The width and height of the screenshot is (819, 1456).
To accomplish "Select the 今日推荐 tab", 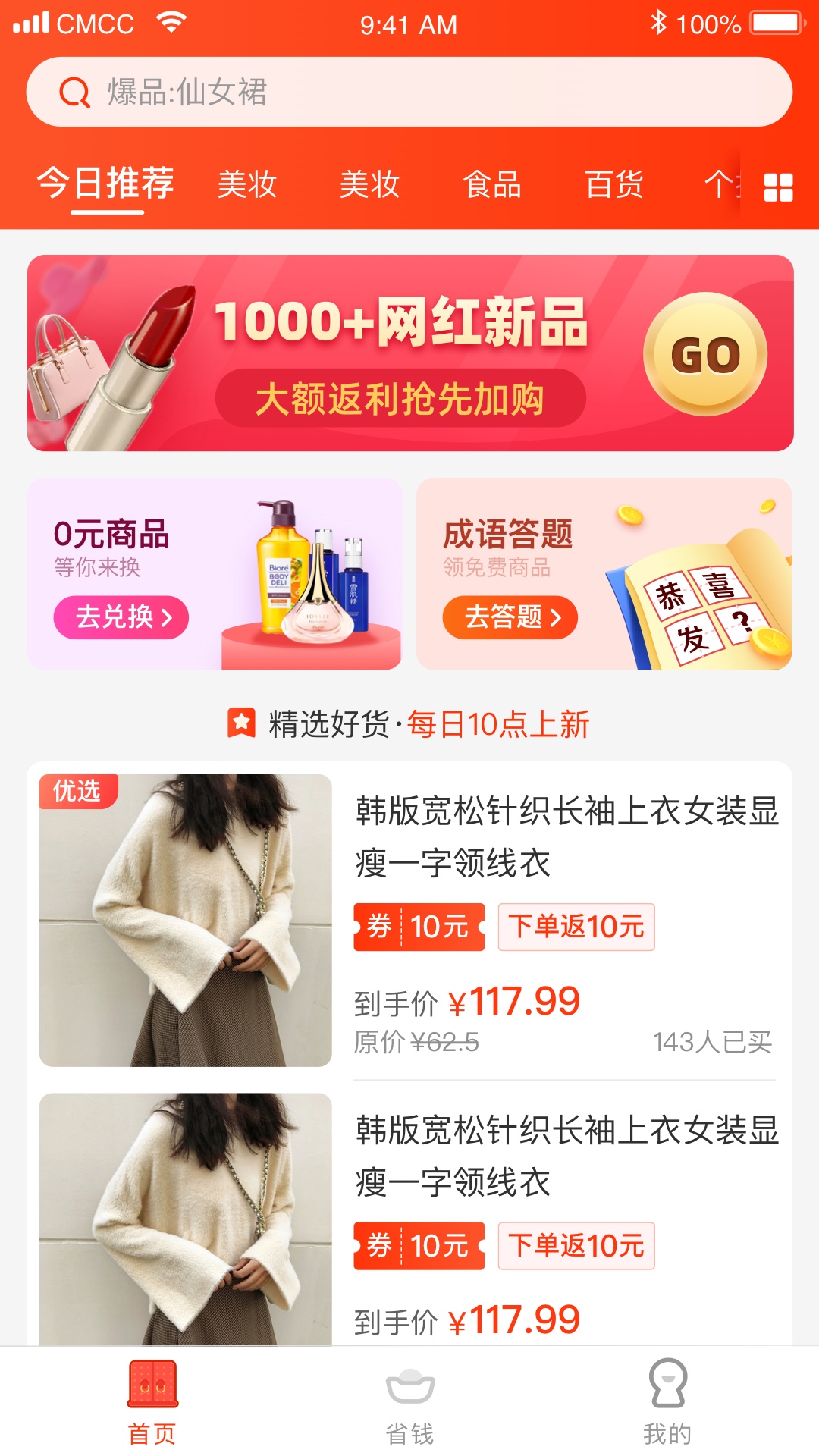I will click(x=106, y=184).
